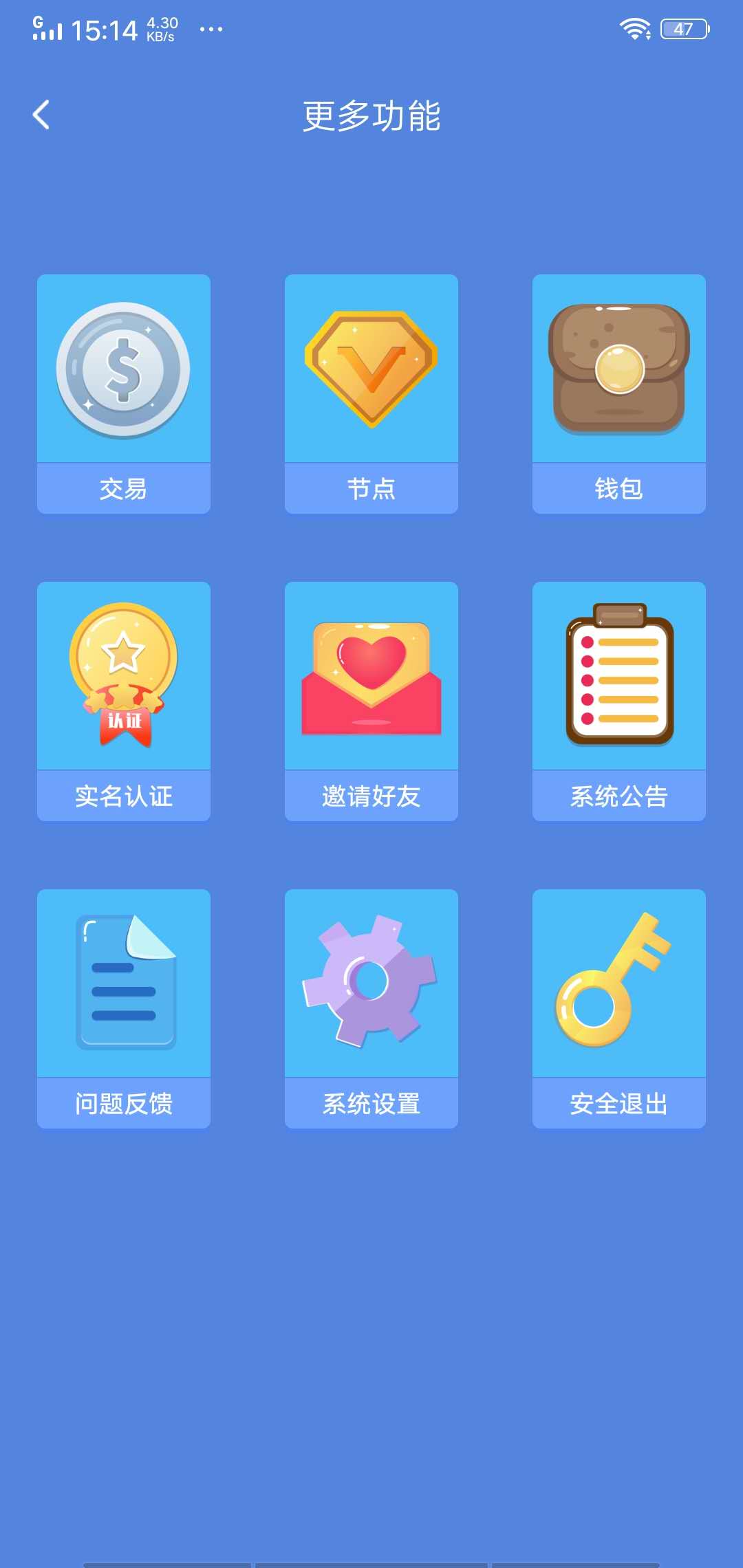Open the 系统设置 gear icon
743x1568 pixels.
click(x=370, y=983)
